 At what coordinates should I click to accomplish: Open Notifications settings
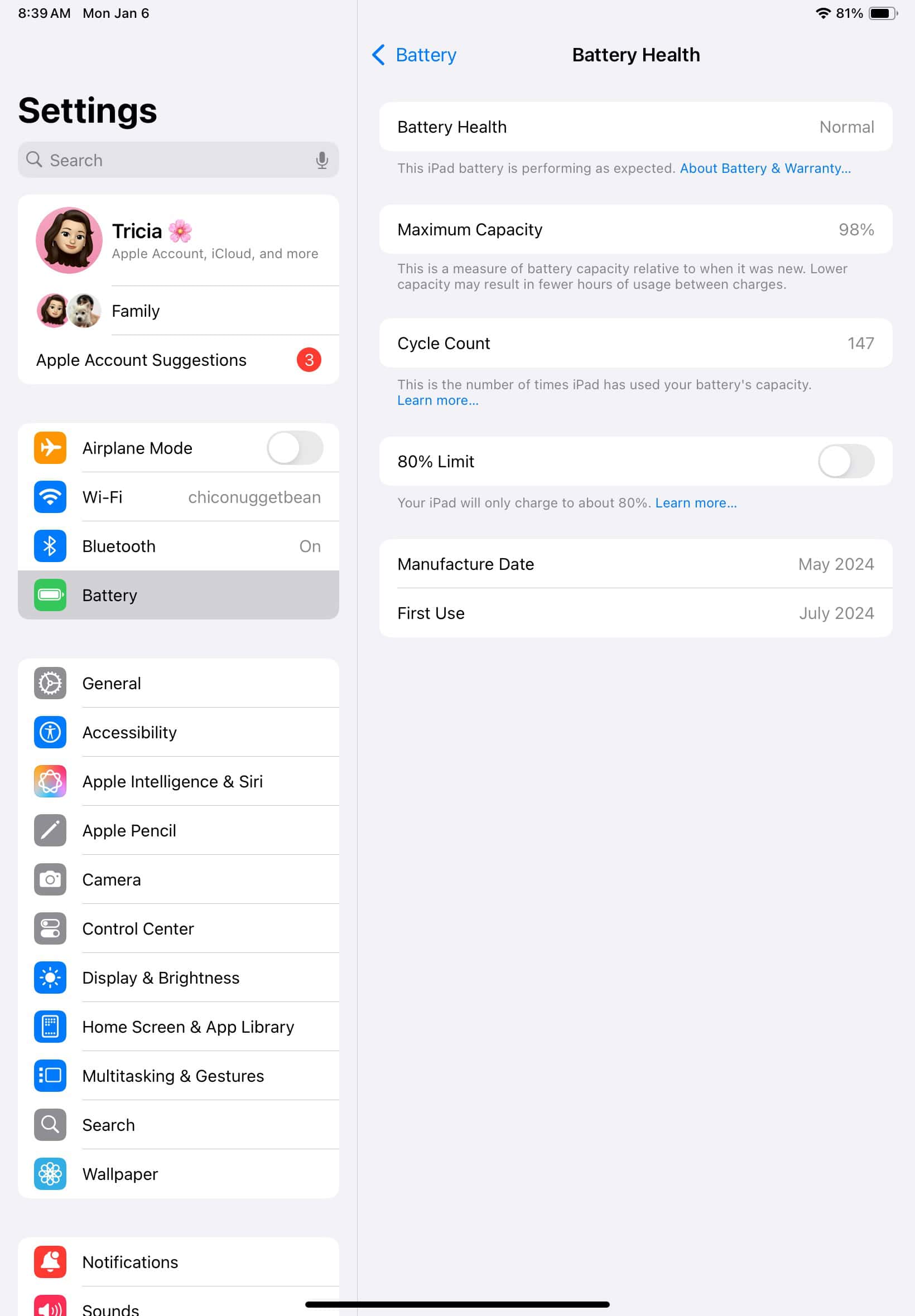(x=179, y=1261)
